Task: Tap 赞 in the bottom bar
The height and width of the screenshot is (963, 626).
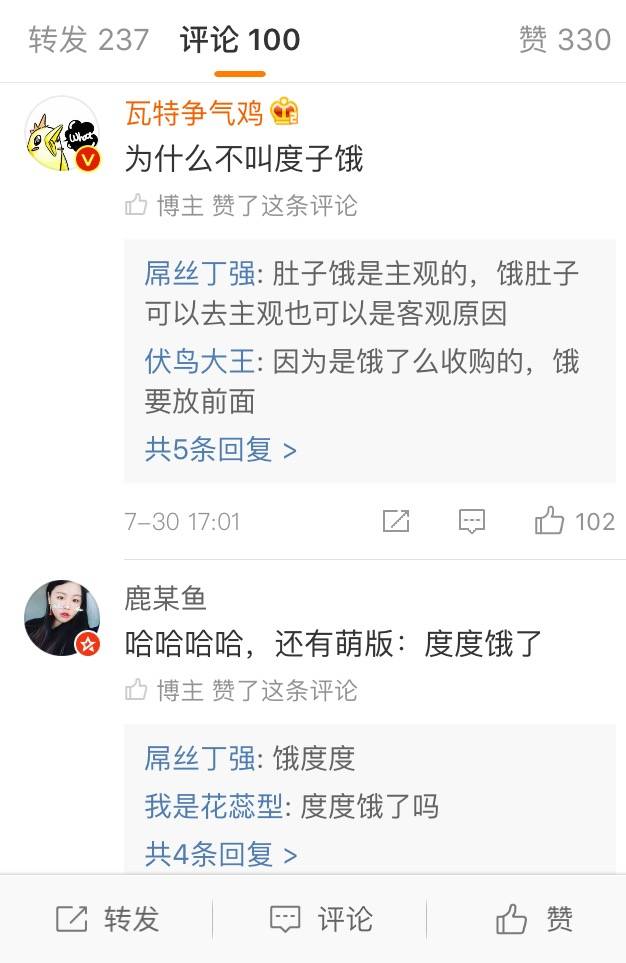Action: point(534,919)
